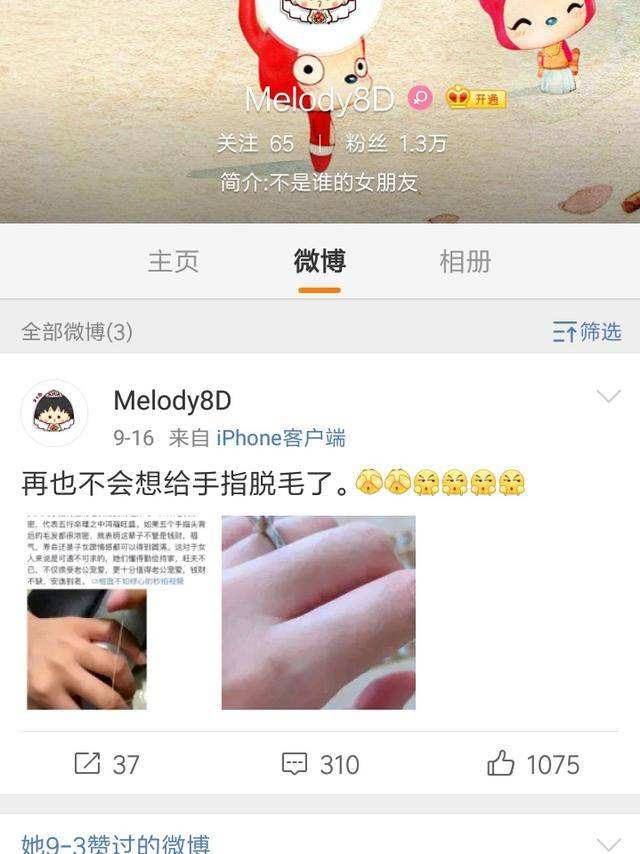
Task: Open the 筛选 filter option
Action: (587, 332)
